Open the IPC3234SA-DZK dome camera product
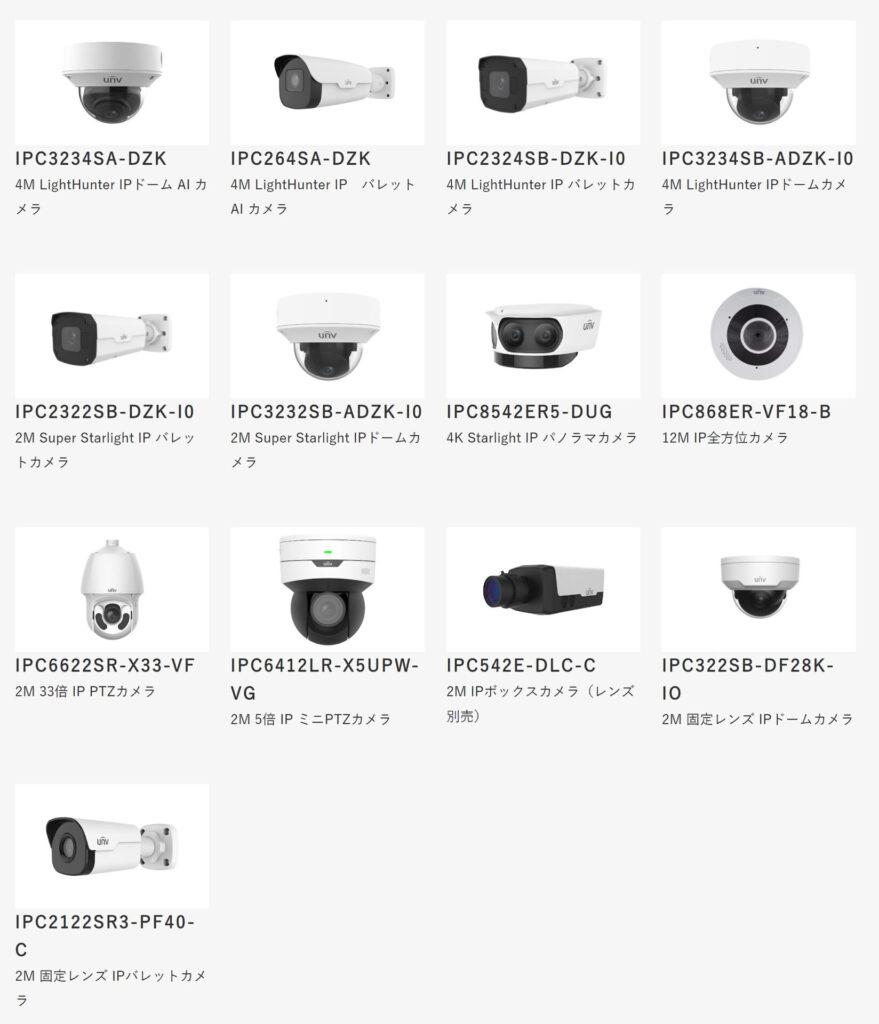 tap(111, 83)
